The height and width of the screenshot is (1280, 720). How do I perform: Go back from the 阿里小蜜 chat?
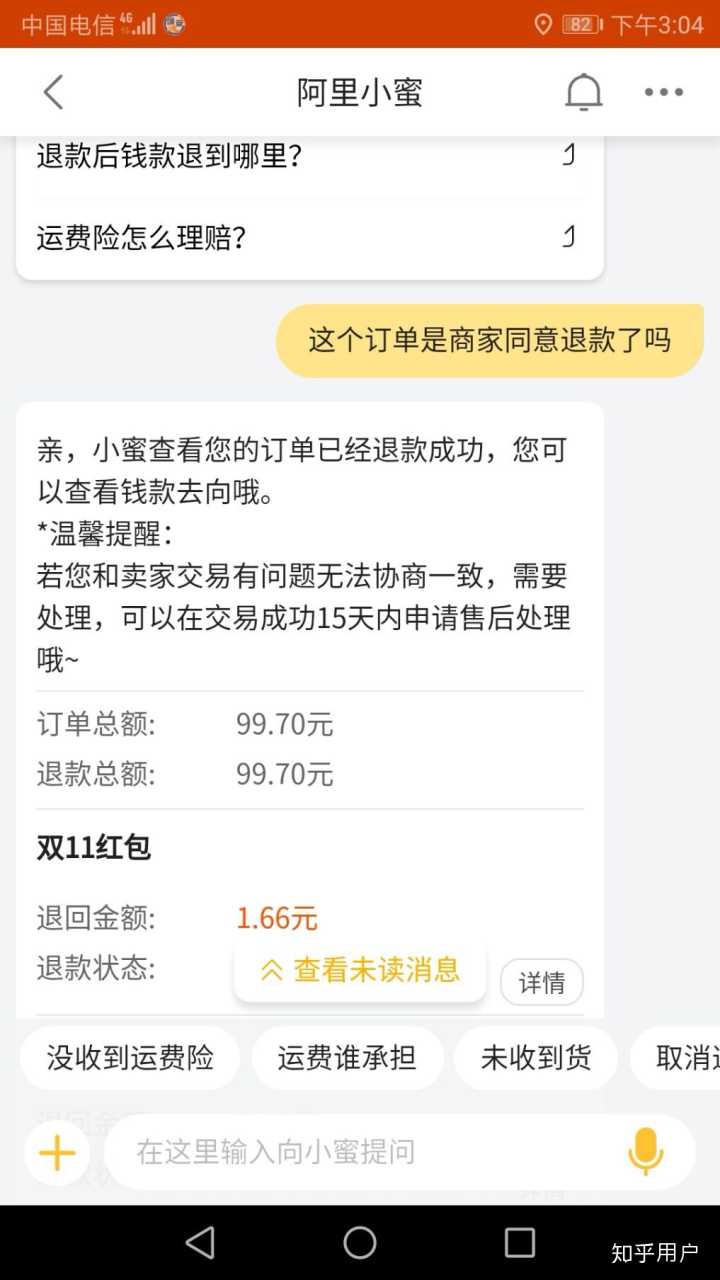pos(54,93)
